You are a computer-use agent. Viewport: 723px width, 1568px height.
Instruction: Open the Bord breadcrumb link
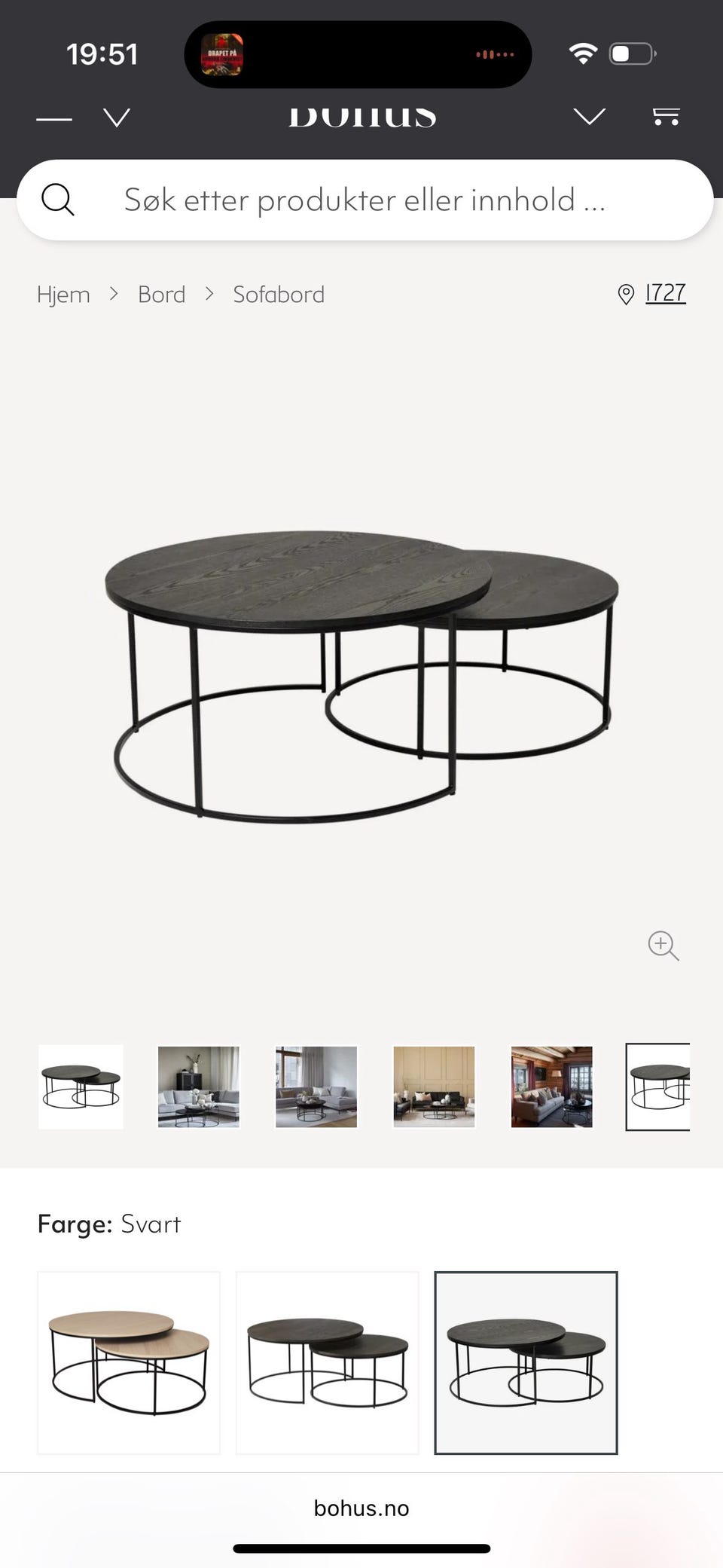click(x=161, y=295)
